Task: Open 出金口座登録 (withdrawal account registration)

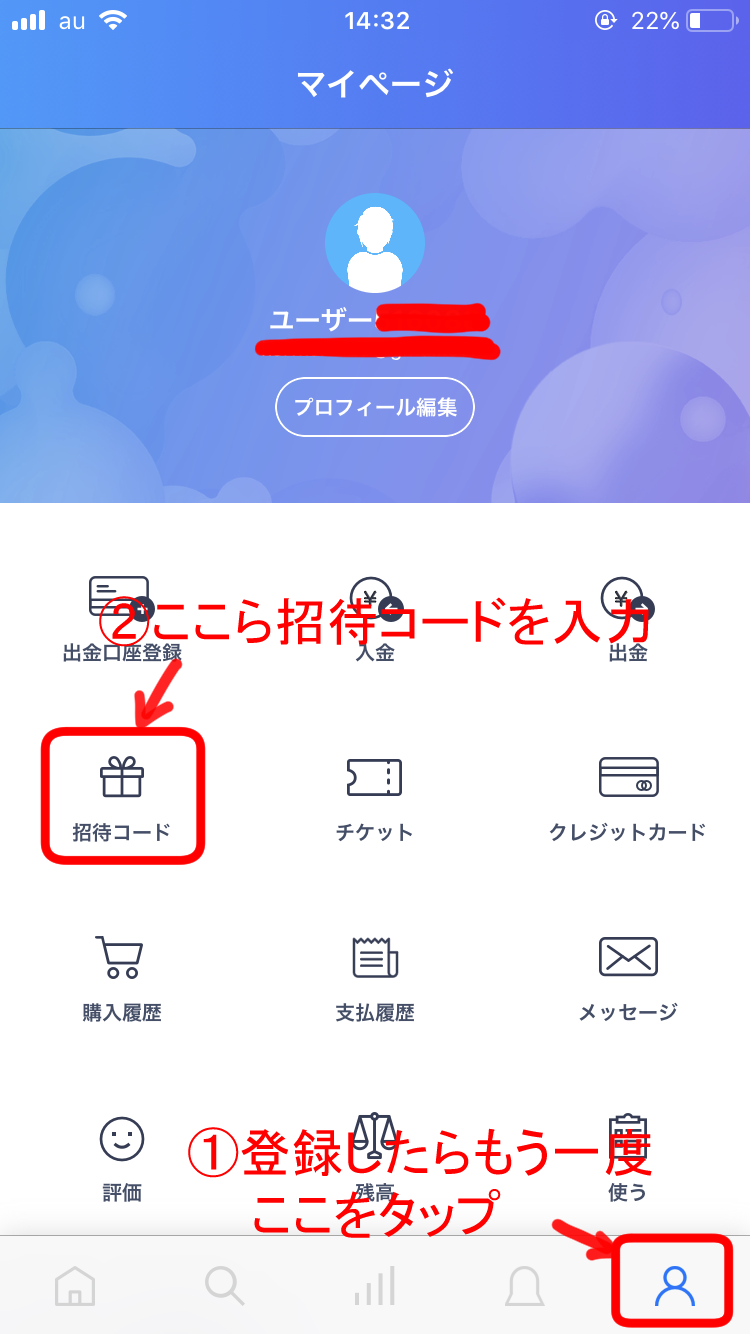Action: pyautogui.click(x=121, y=615)
